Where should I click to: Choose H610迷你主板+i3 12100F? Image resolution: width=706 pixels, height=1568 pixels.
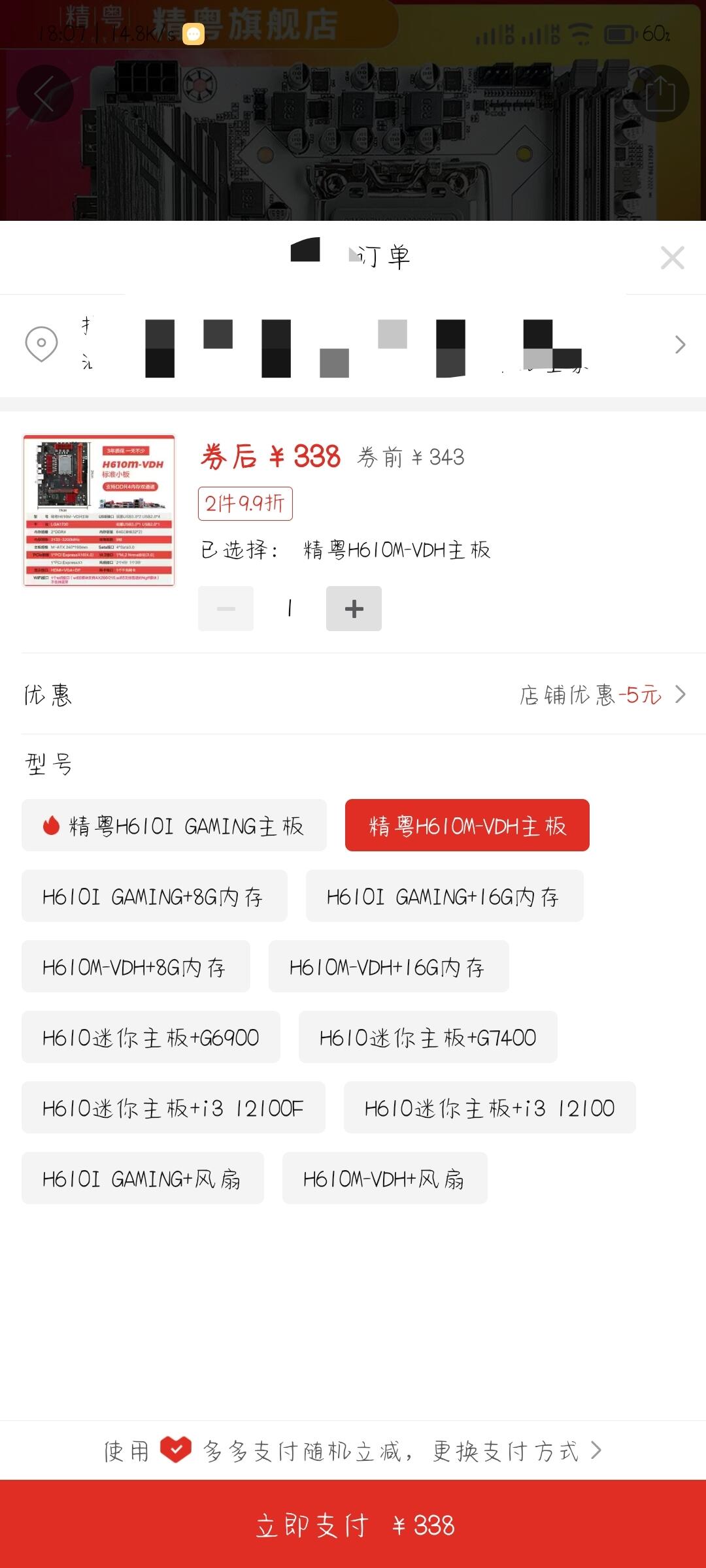click(173, 1107)
